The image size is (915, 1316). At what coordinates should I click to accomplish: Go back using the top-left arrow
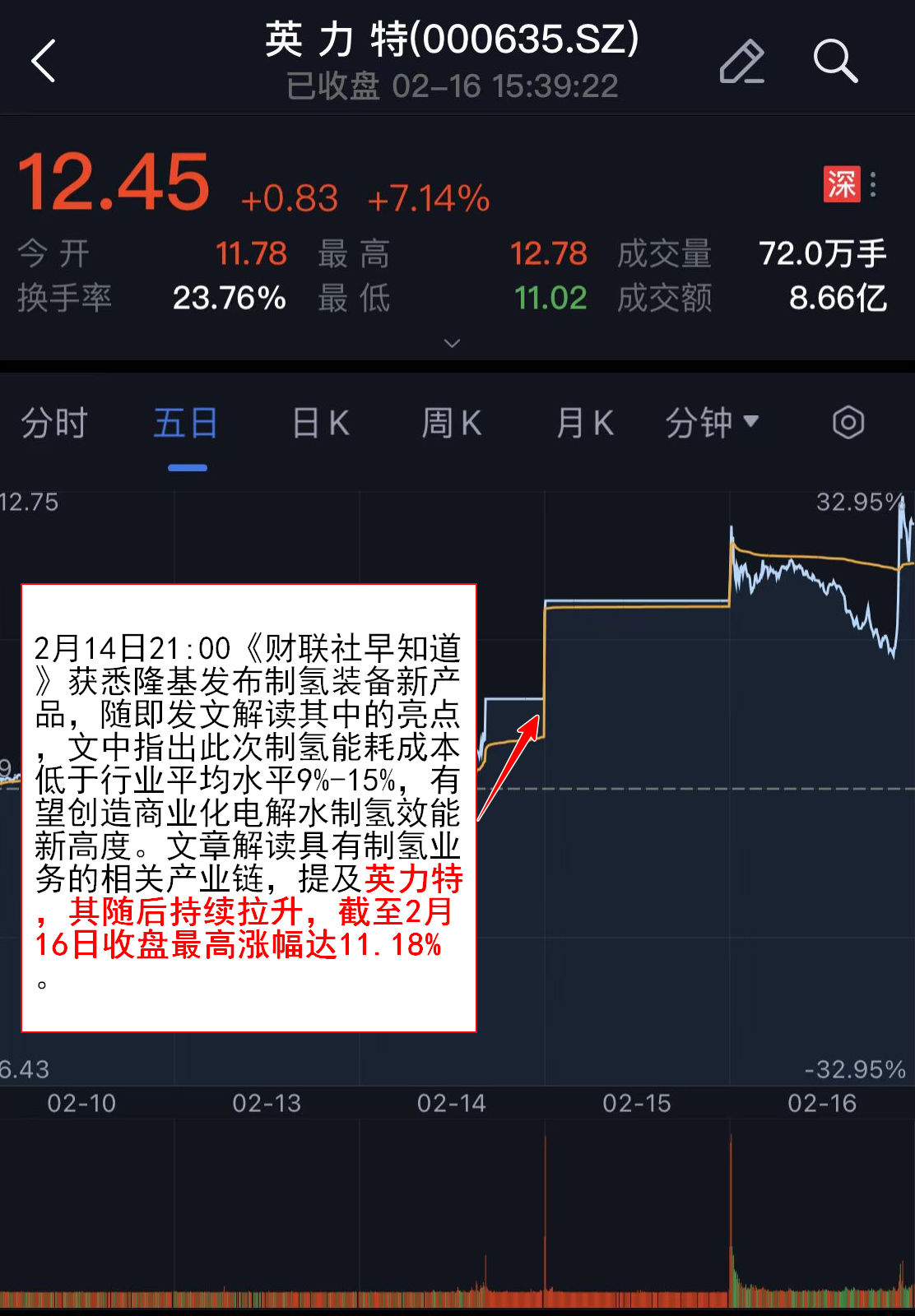pos(44,61)
